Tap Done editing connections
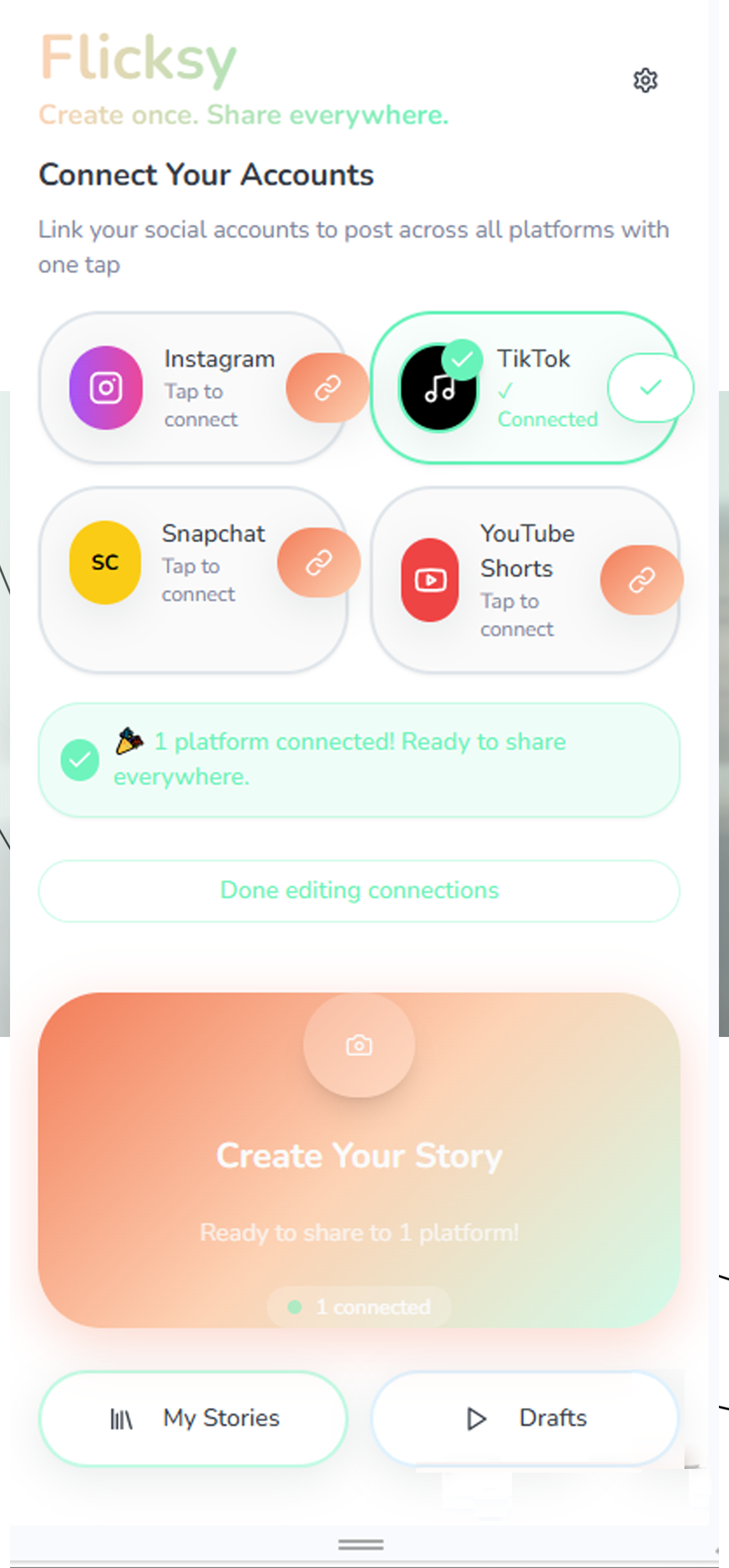The width and height of the screenshot is (729, 1568). click(359, 890)
